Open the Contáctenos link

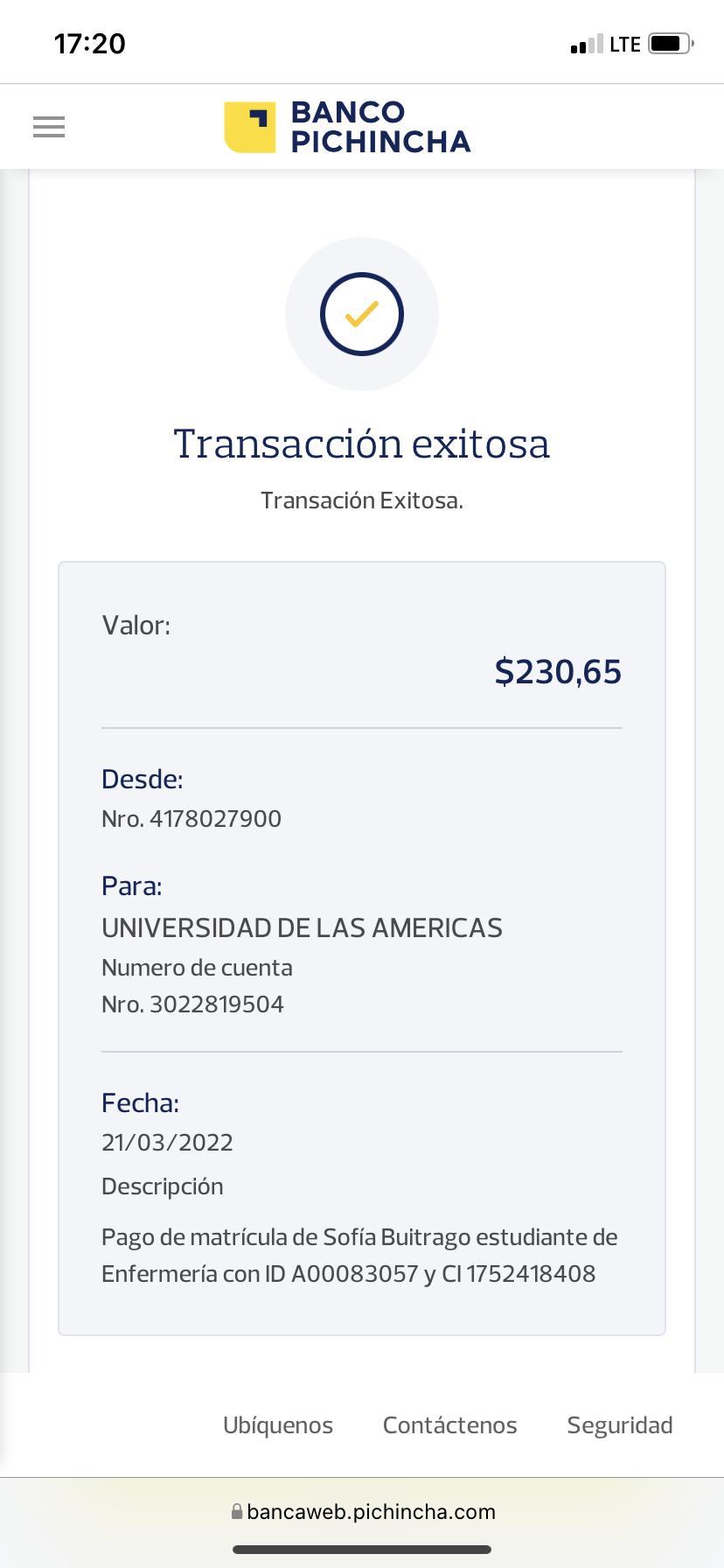click(449, 1425)
